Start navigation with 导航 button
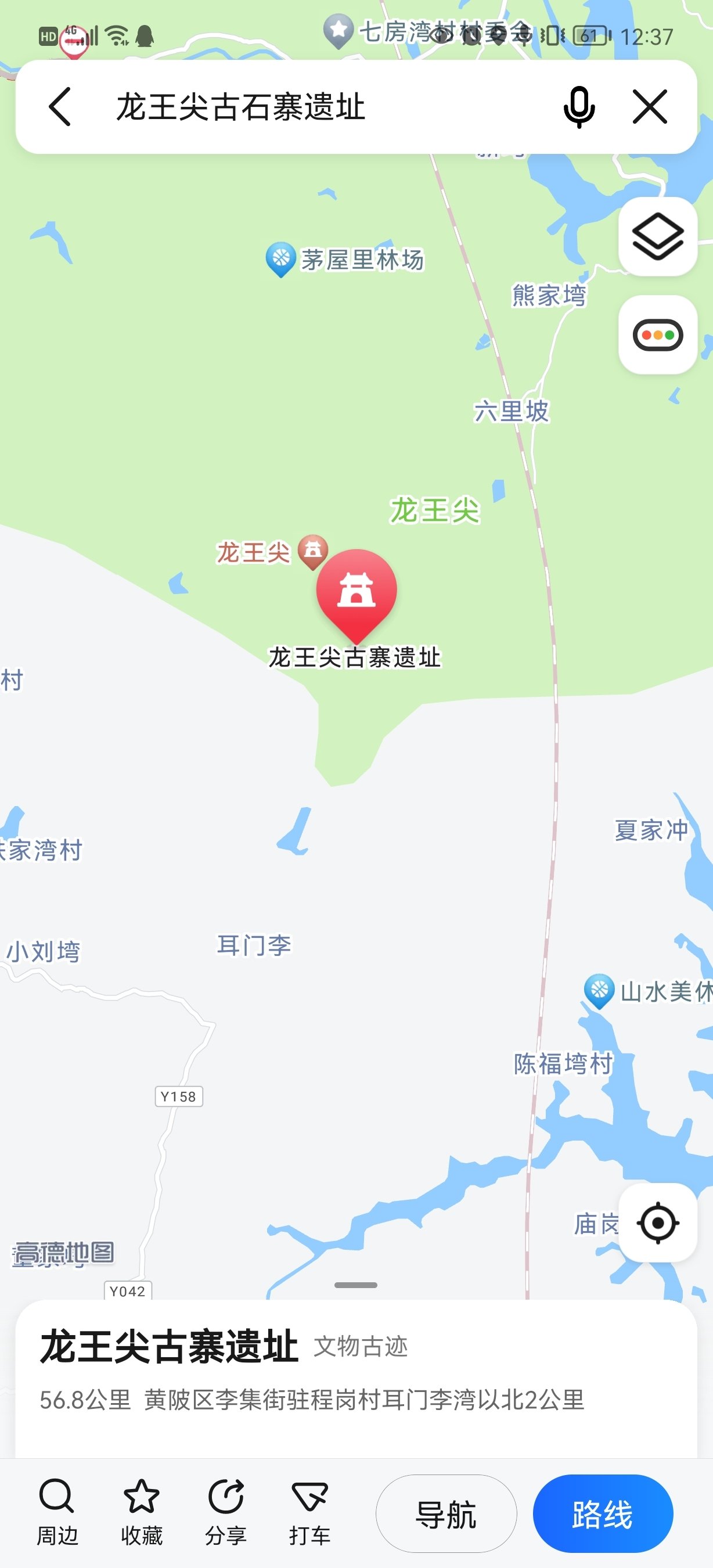Viewport: 713px width, 1568px height. tap(446, 1514)
